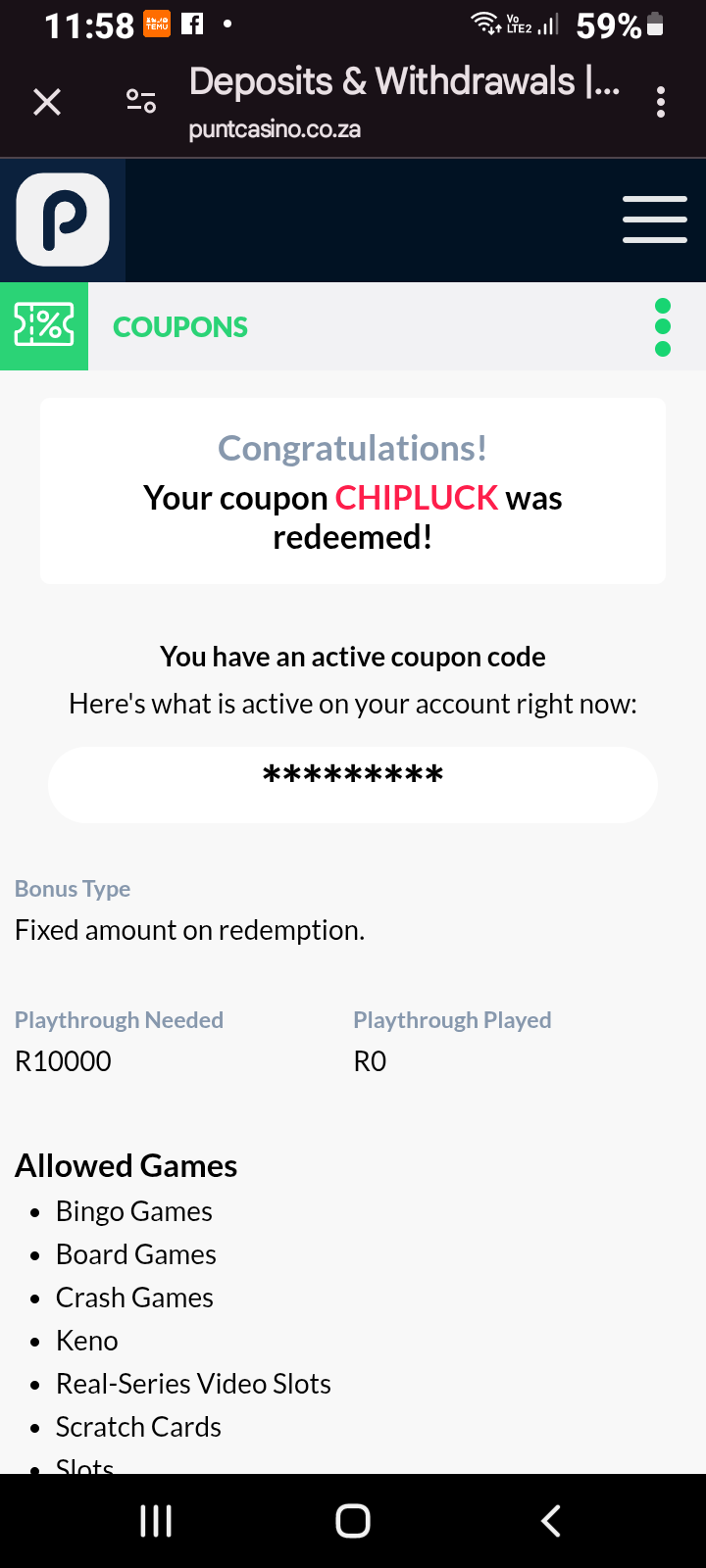
Task: Open the browser overflow menu
Action: tap(661, 102)
